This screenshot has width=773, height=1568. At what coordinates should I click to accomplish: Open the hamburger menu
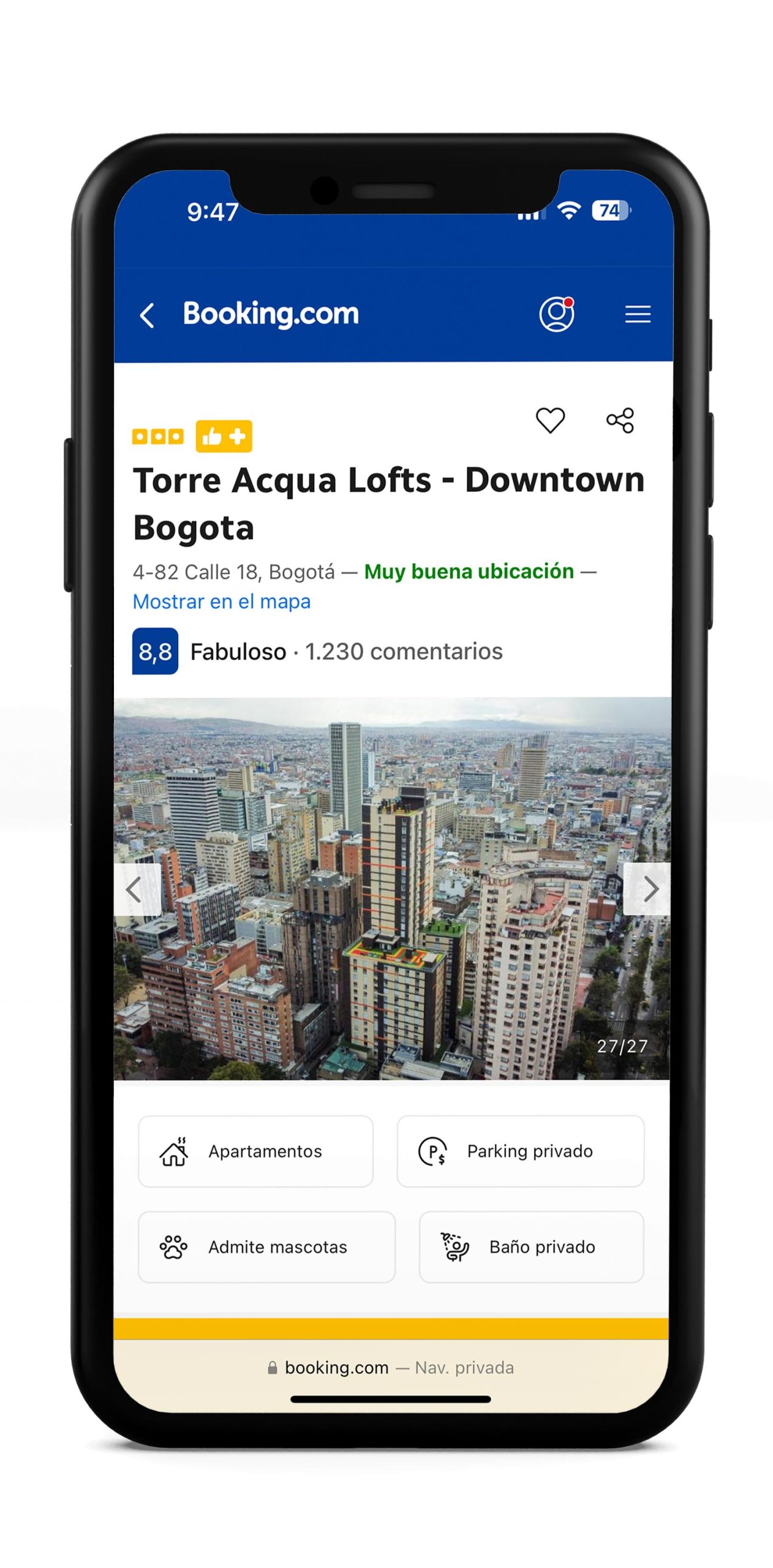[637, 314]
